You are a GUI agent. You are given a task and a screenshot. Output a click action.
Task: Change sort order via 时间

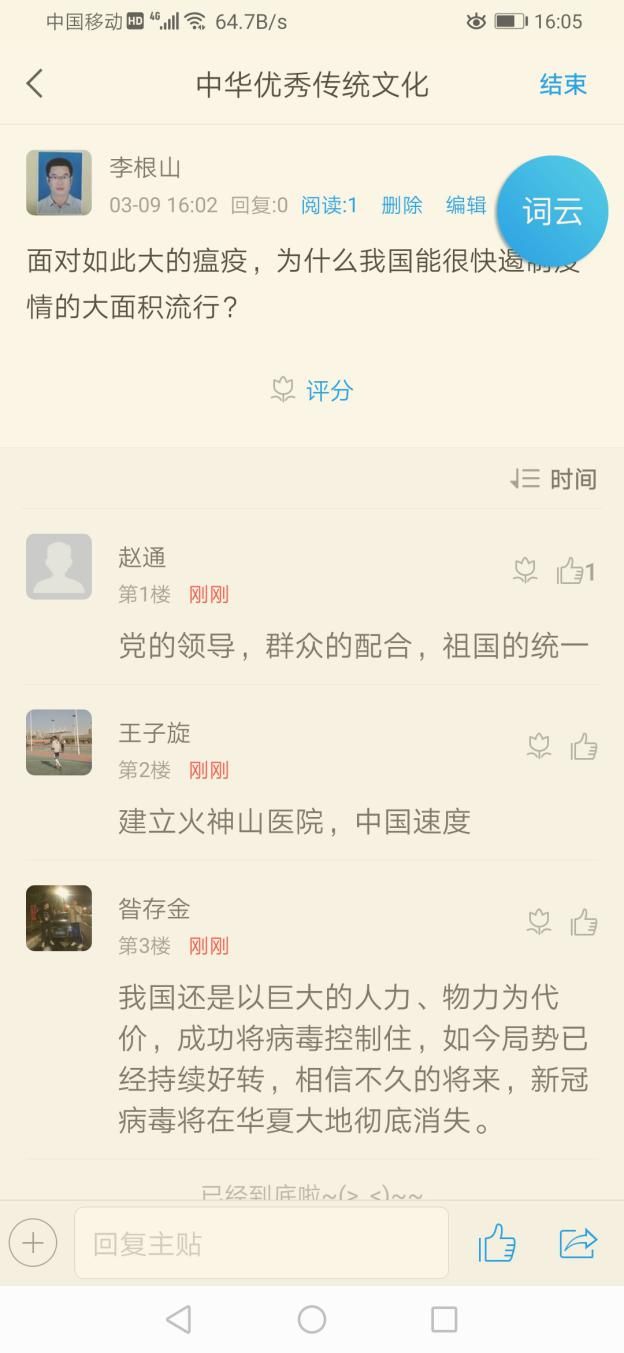553,480
